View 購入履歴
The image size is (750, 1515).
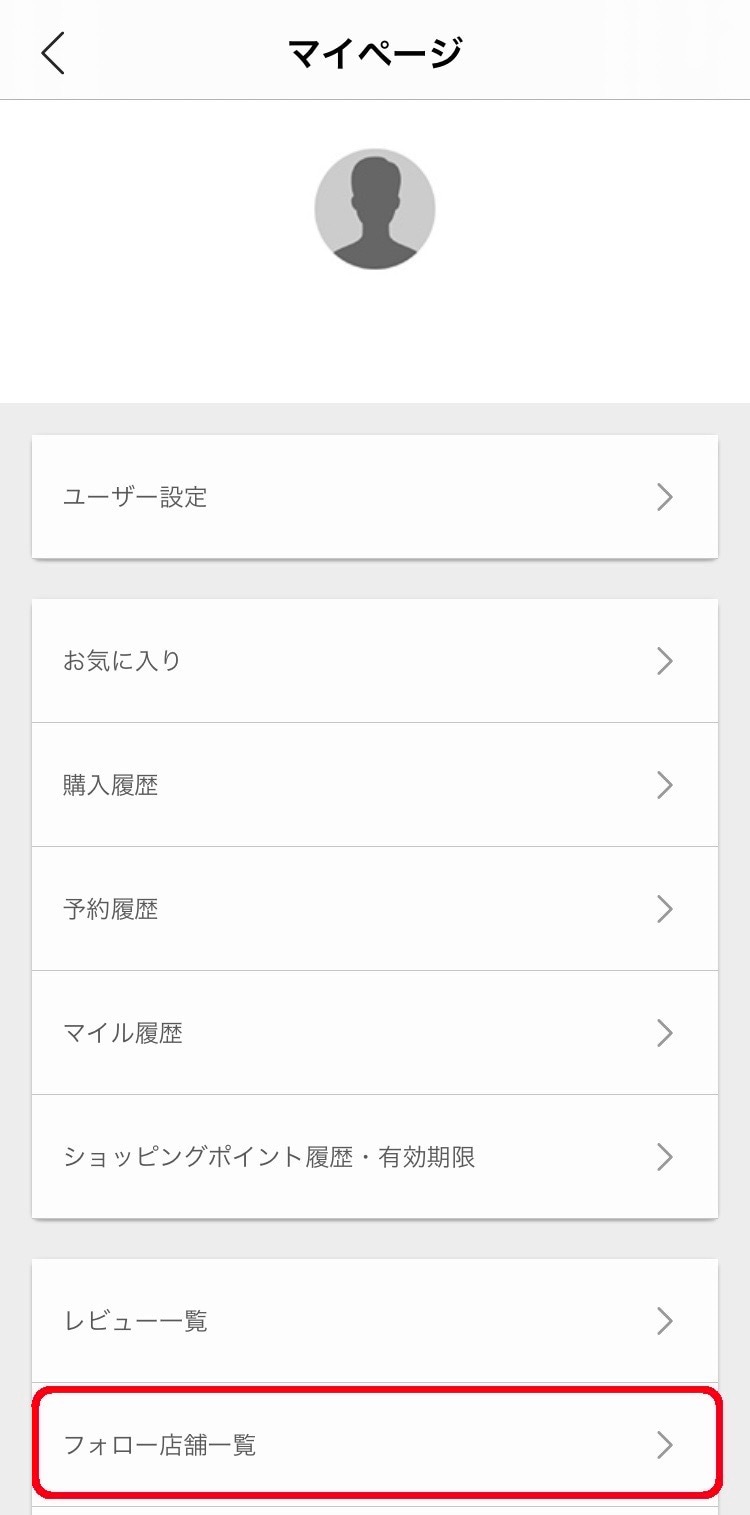click(375, 785)
